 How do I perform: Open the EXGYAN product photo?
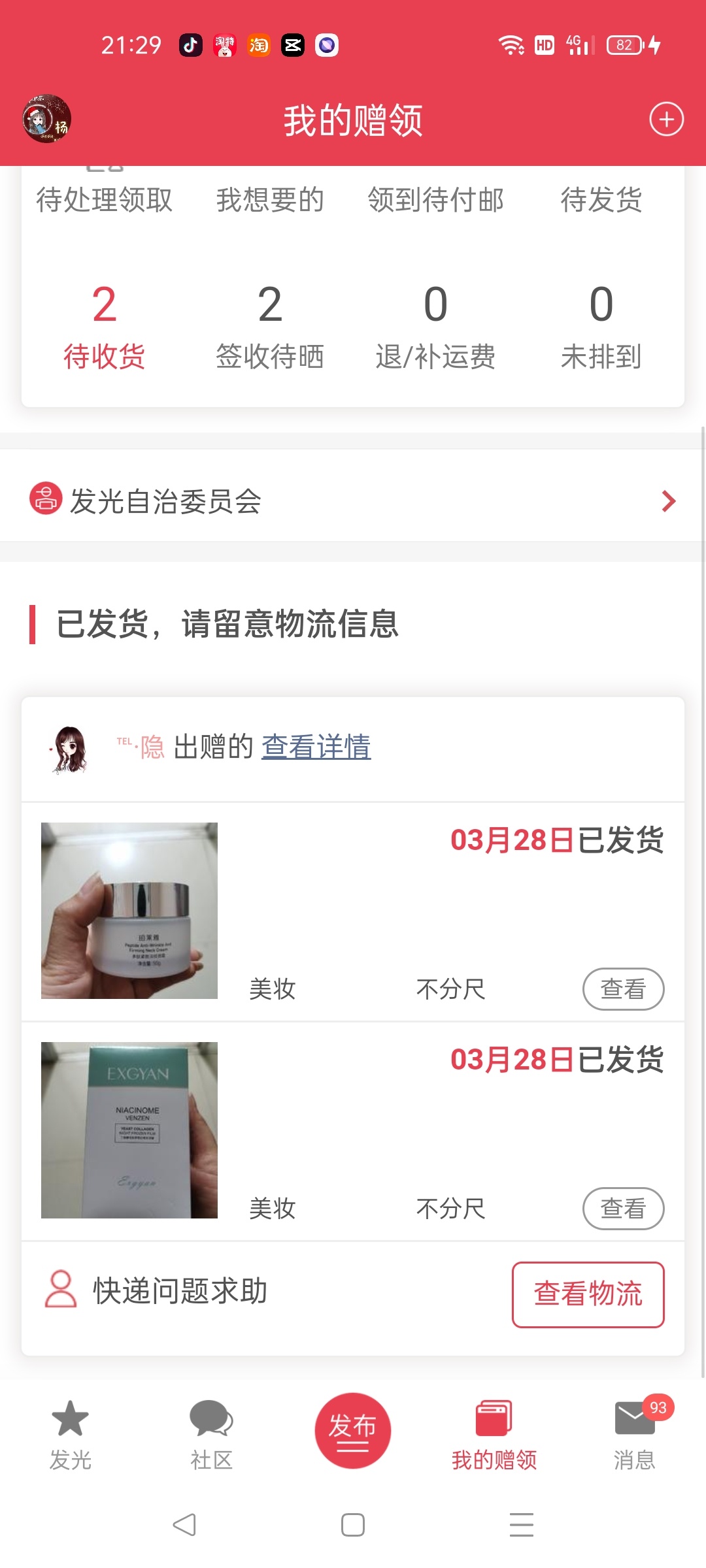point(129,1130)
